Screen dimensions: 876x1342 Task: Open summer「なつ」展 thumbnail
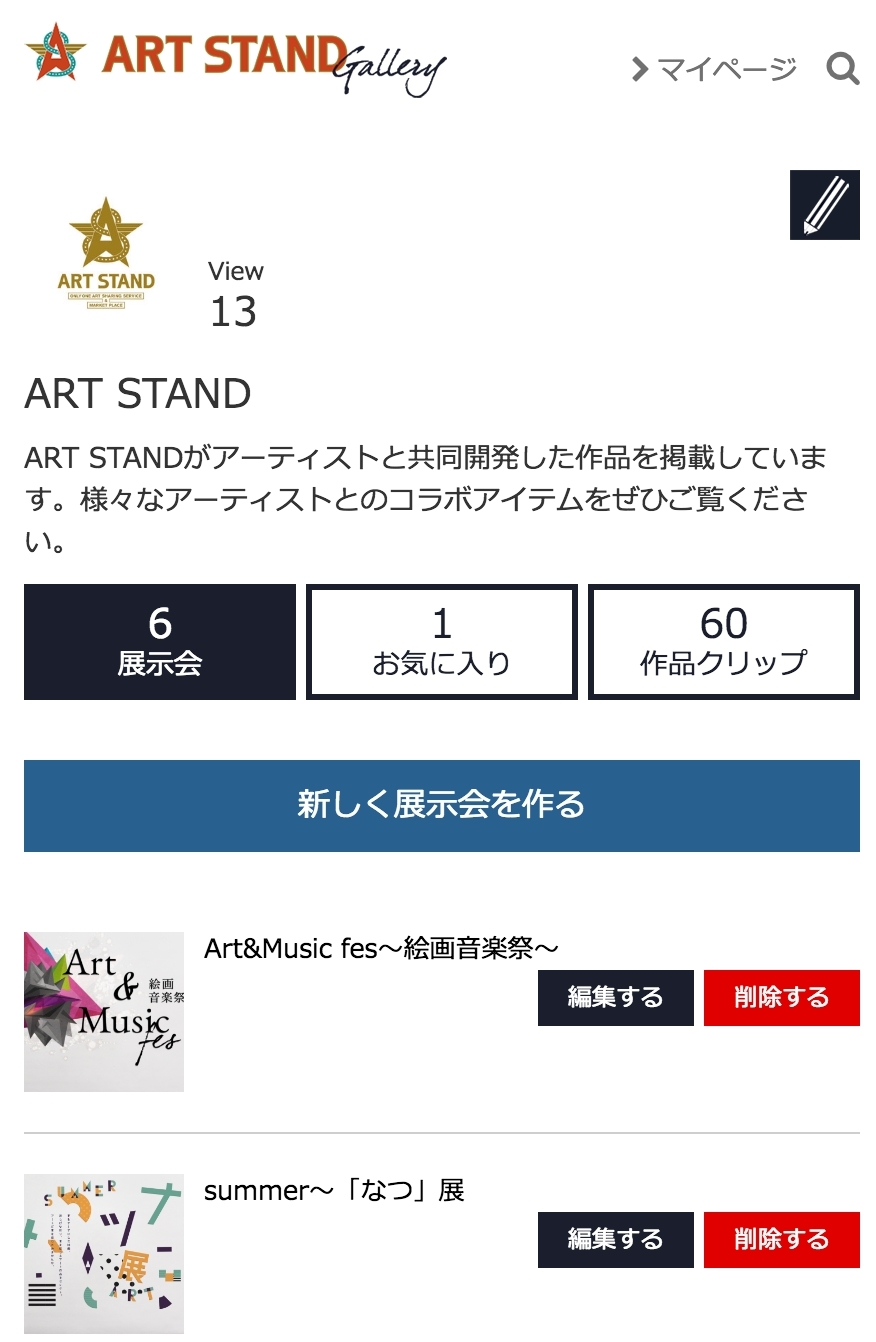click(104, 1253)
